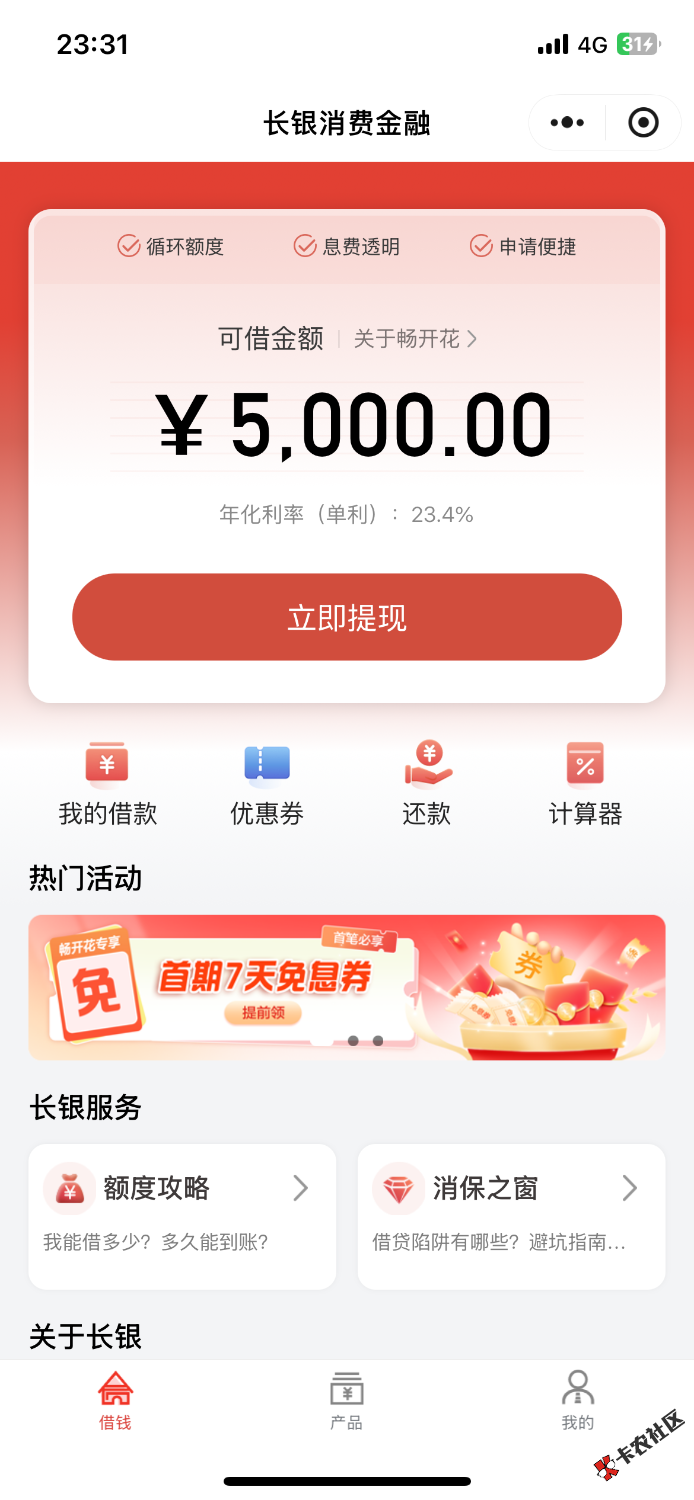694x1500 pixels.
Task: Open 我的借款
Action: (108, 786)
